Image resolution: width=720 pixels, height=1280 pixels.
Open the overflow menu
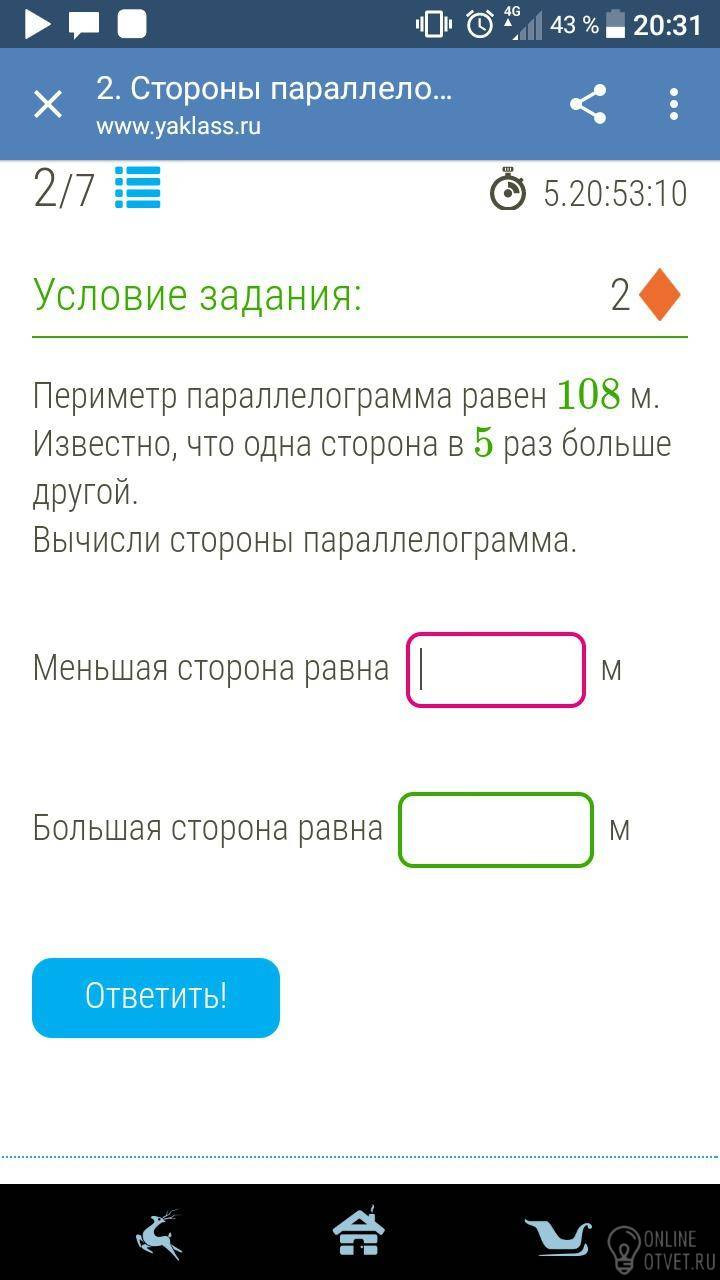(674, 104)
